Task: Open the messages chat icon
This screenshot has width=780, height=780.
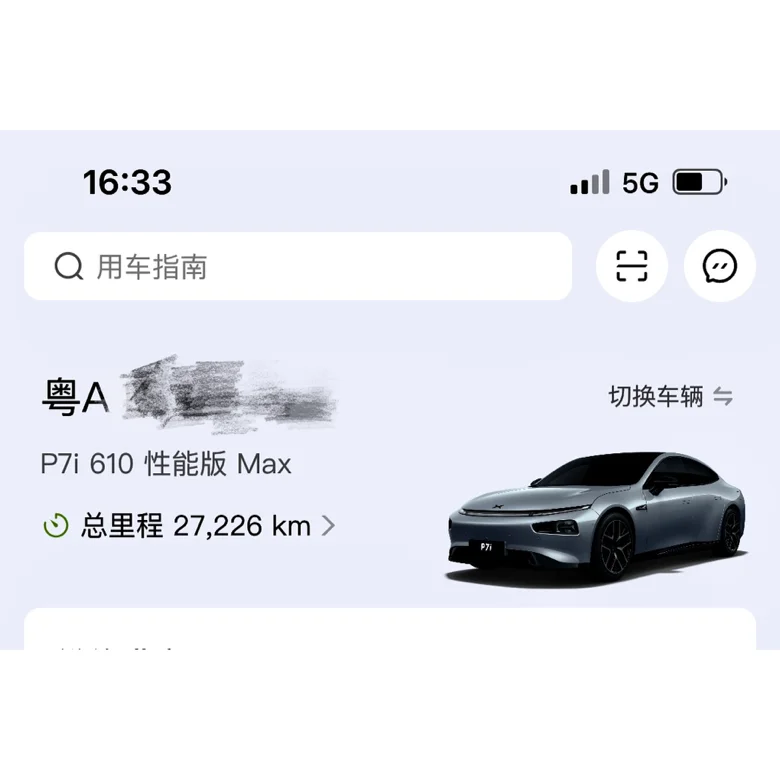Action: coord(719,266)
